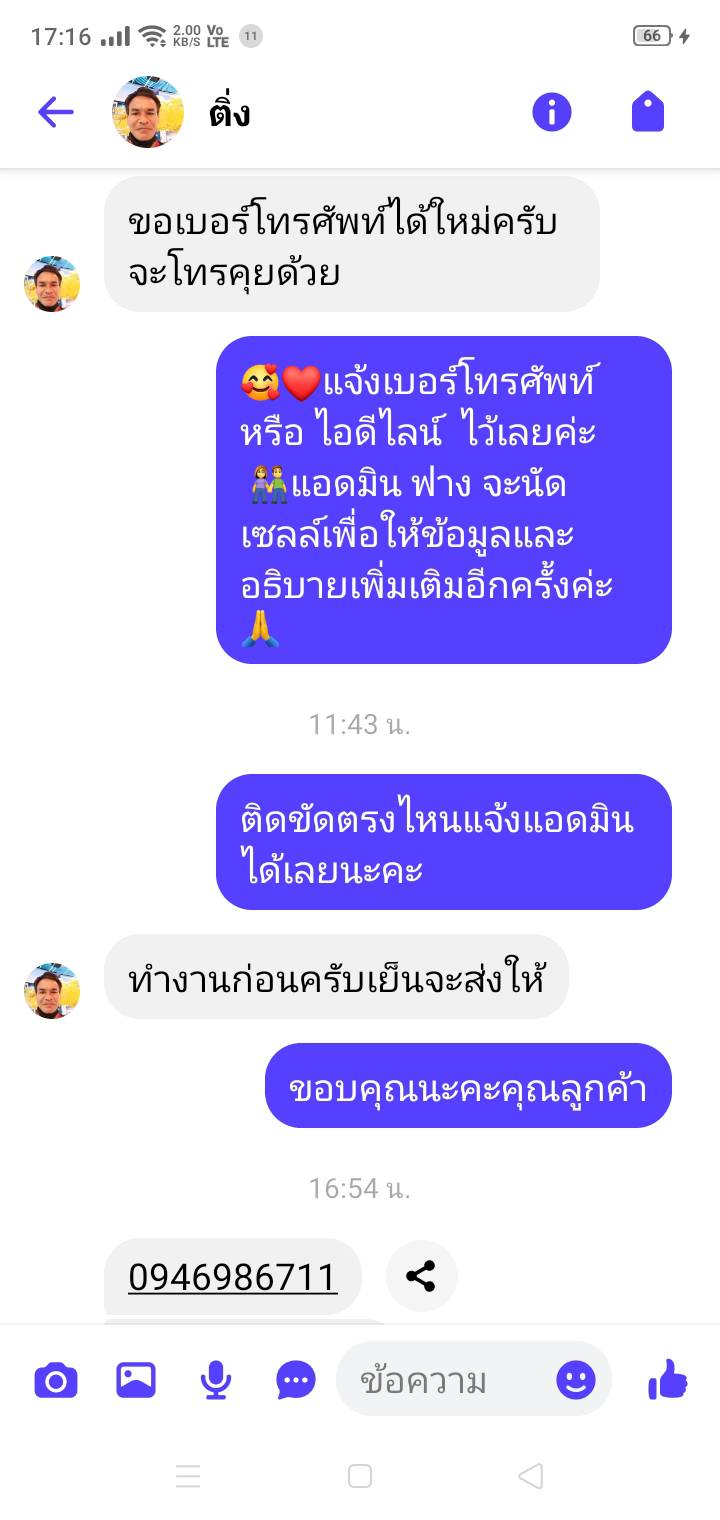Open the emoji picker

[x=576, y=1381]
